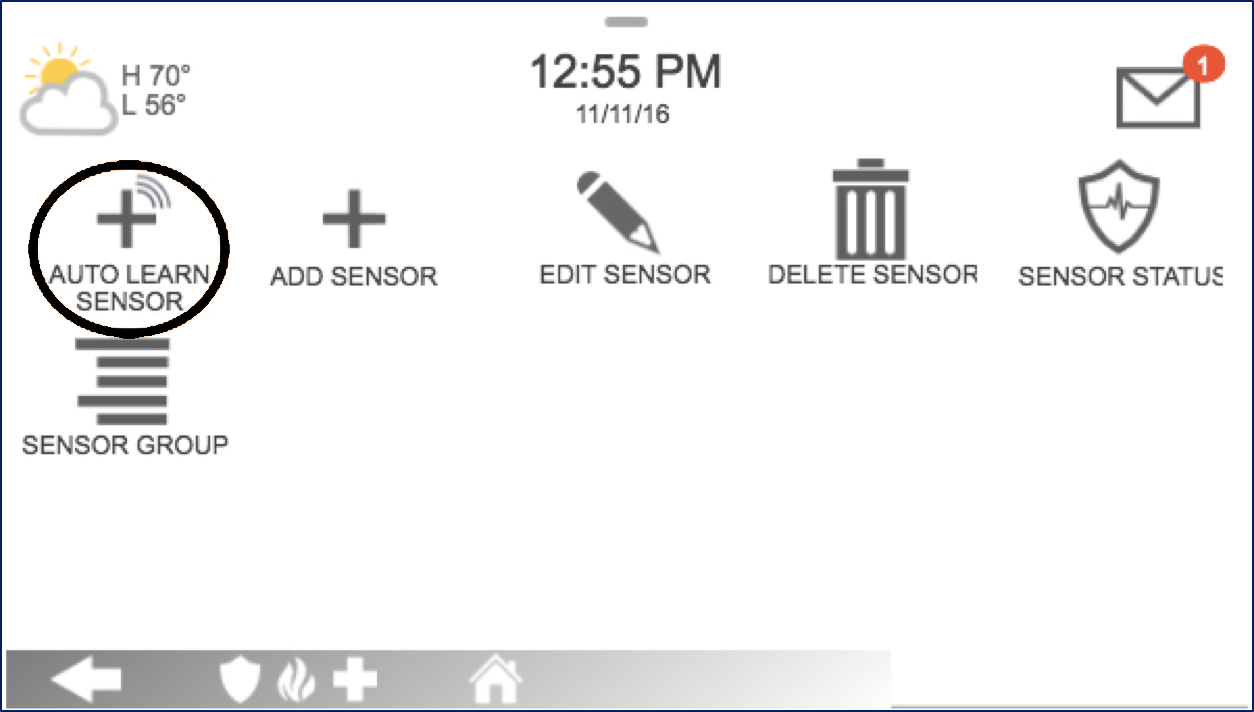This screenshot has height=712, width=1254.
Task: Tap the emergency shield-fire-plus icons
Action: (x=297, y=681)
